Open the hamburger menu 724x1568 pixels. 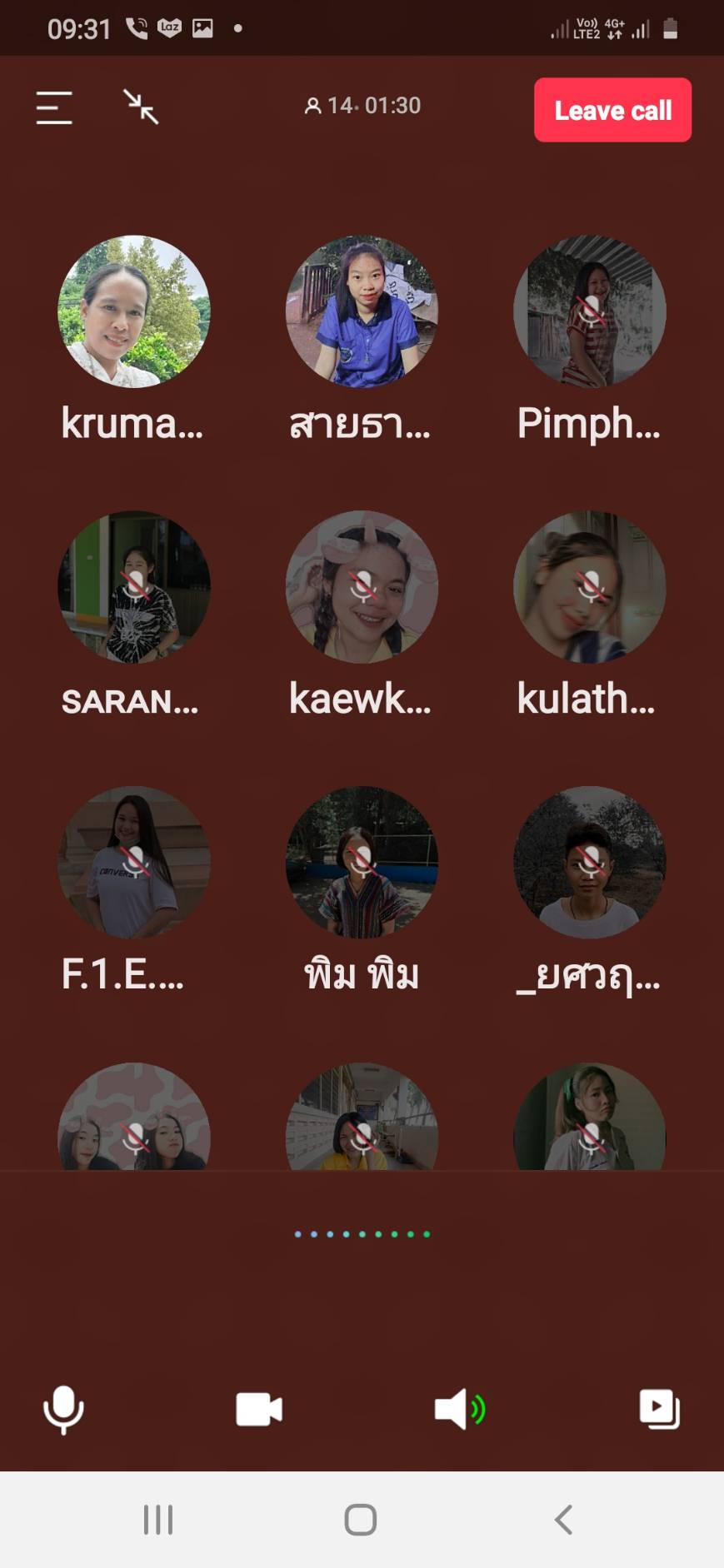coord(54,107)
